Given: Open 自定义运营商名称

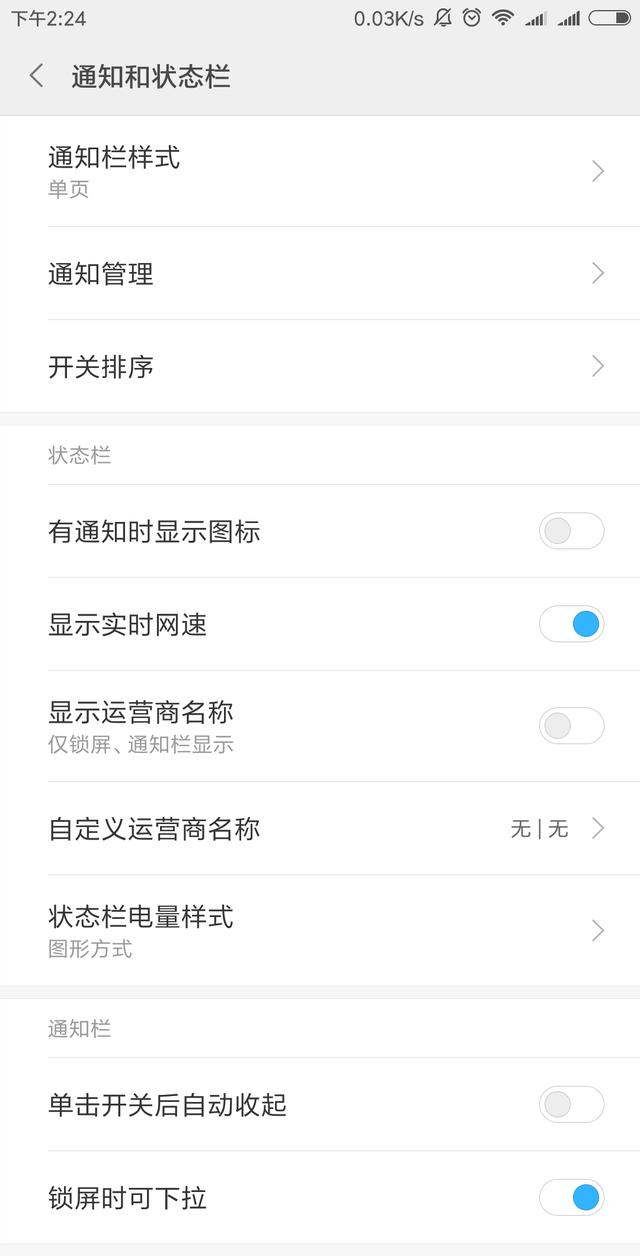Looking at the screenshot, I should click(x=320, y=828).
